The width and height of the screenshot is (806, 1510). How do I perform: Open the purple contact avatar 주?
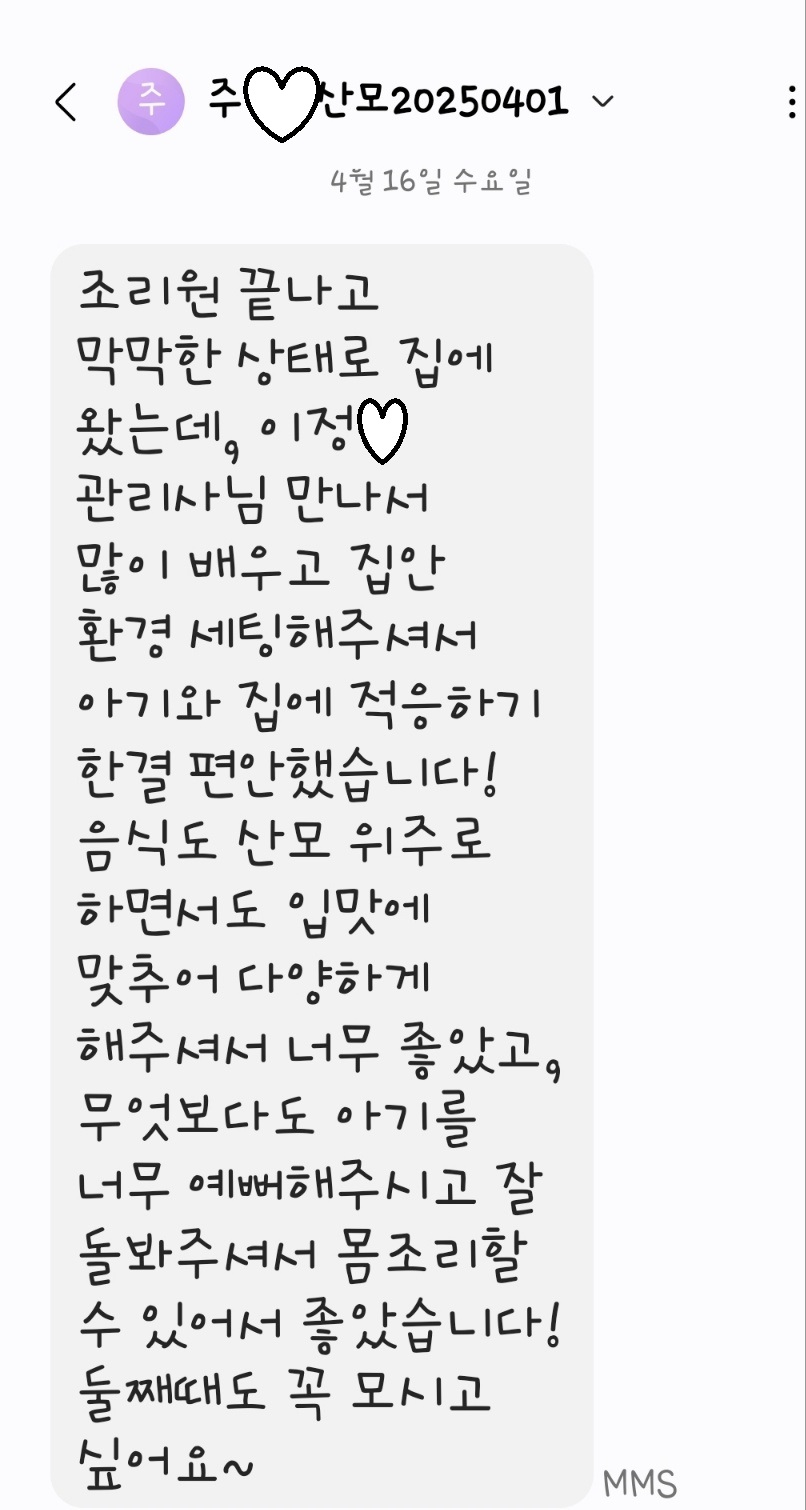pyautogui.click(x=151, y=102)
